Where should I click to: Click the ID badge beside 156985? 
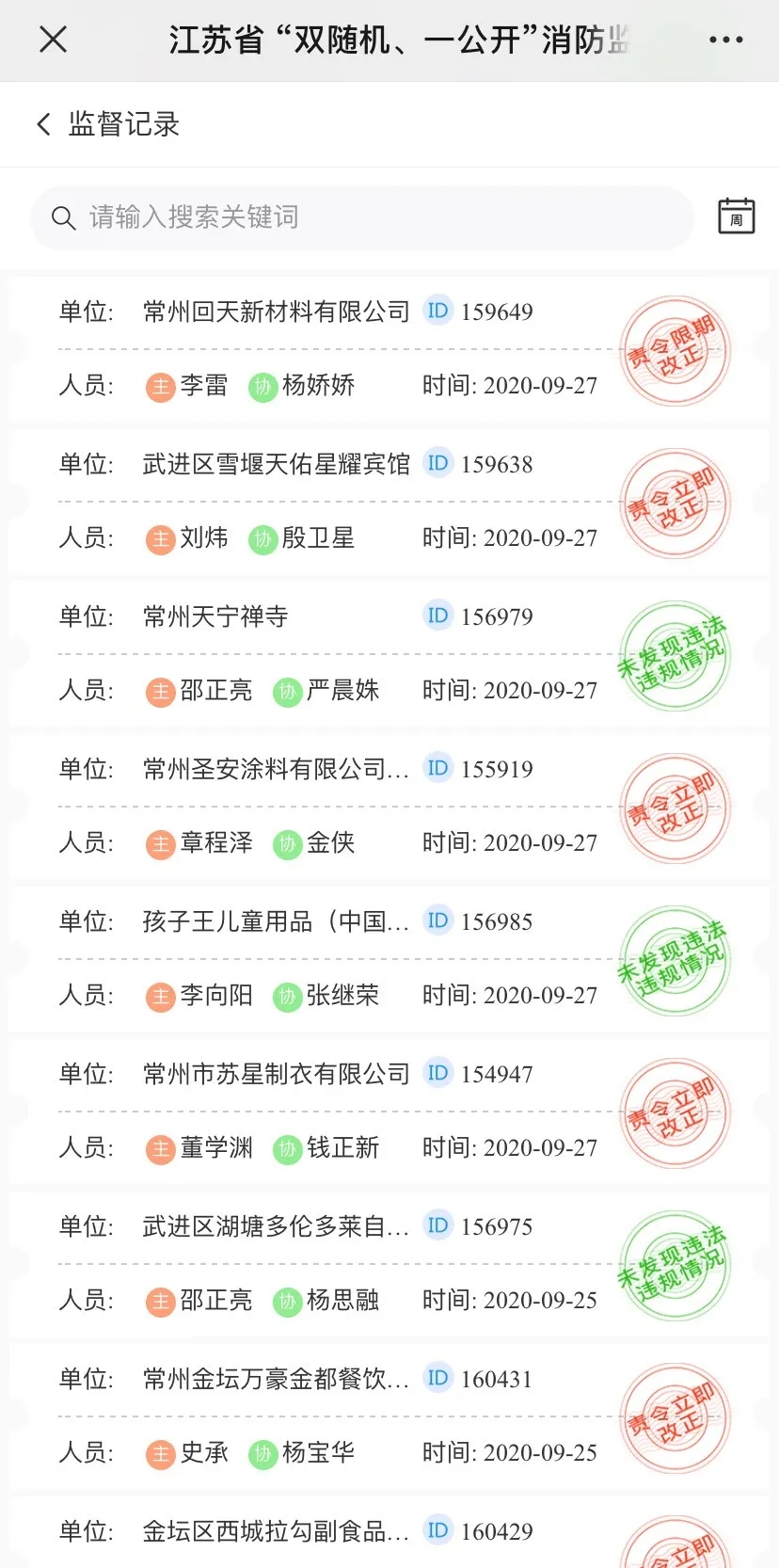pyautogui.click(x=437, y=920)
